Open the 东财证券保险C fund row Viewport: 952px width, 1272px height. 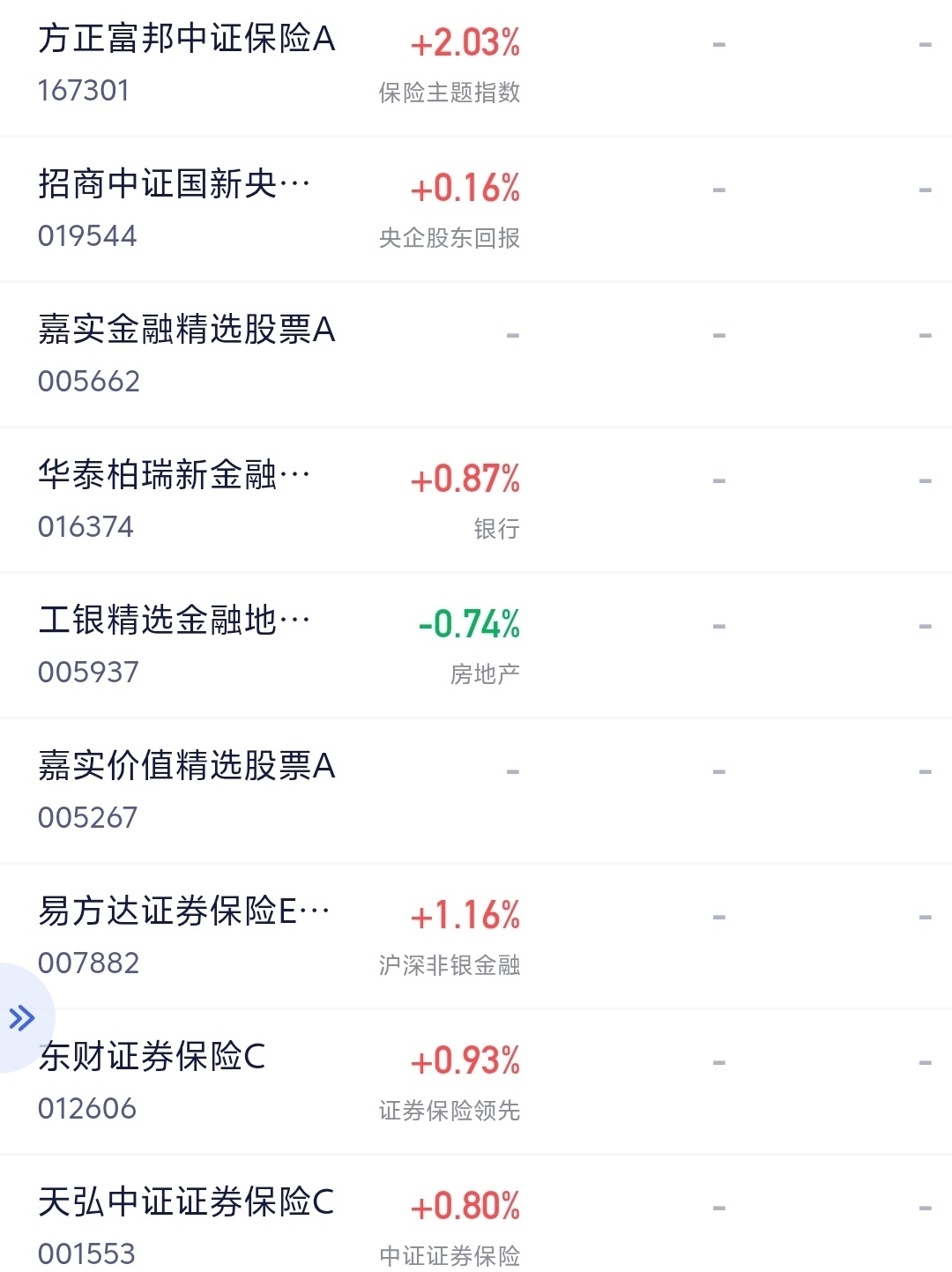476,1082
